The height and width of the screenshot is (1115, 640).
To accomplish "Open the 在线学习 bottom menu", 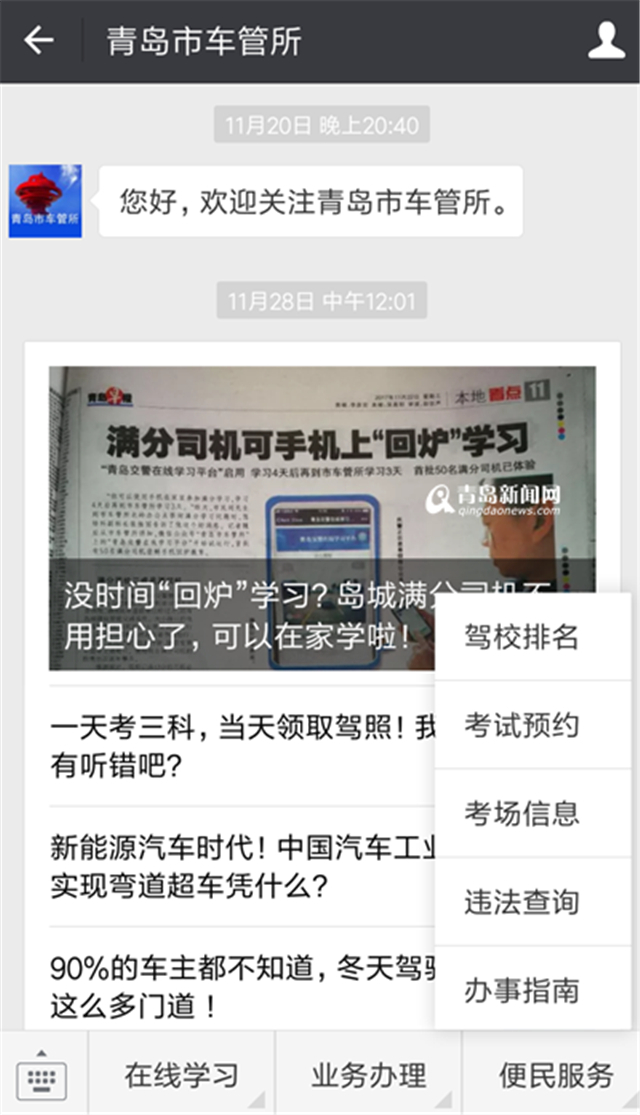I will [x=181, y=1075].
